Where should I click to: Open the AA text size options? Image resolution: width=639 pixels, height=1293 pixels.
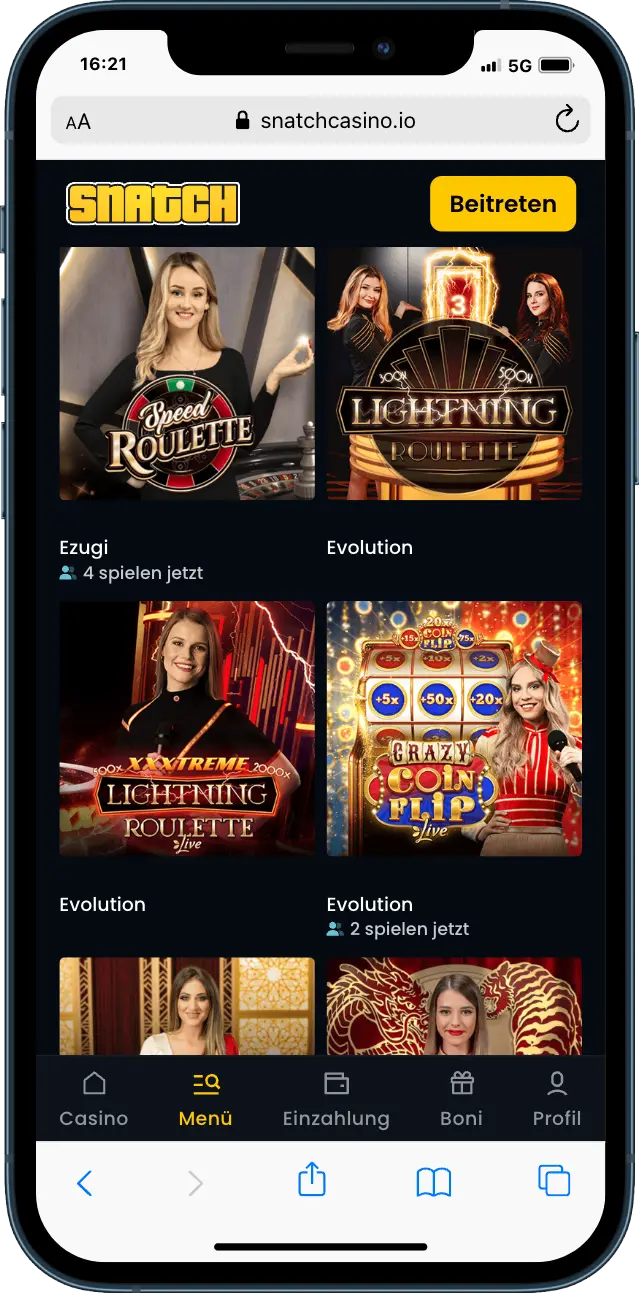(x=78, y=122)
